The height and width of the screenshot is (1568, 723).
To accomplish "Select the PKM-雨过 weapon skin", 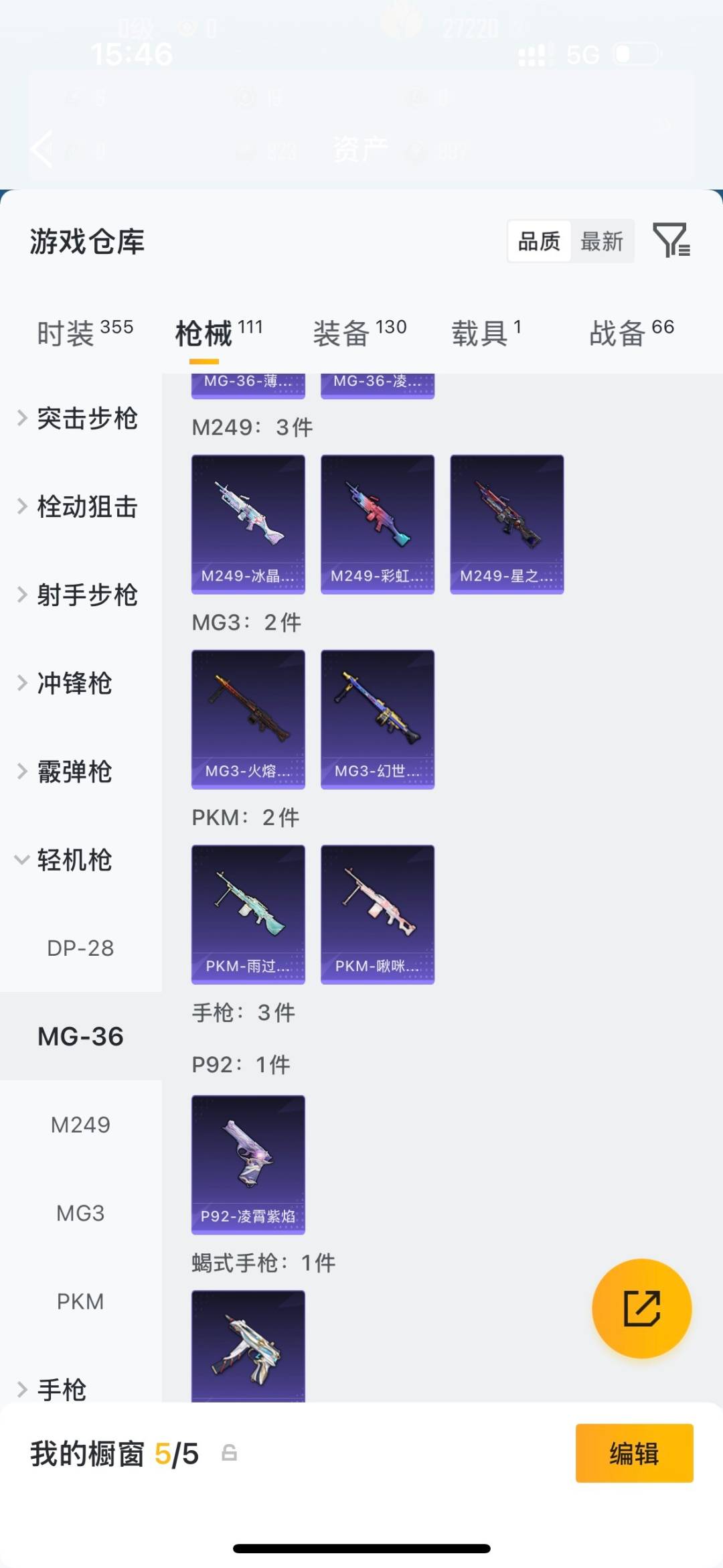I will point(248,914).
